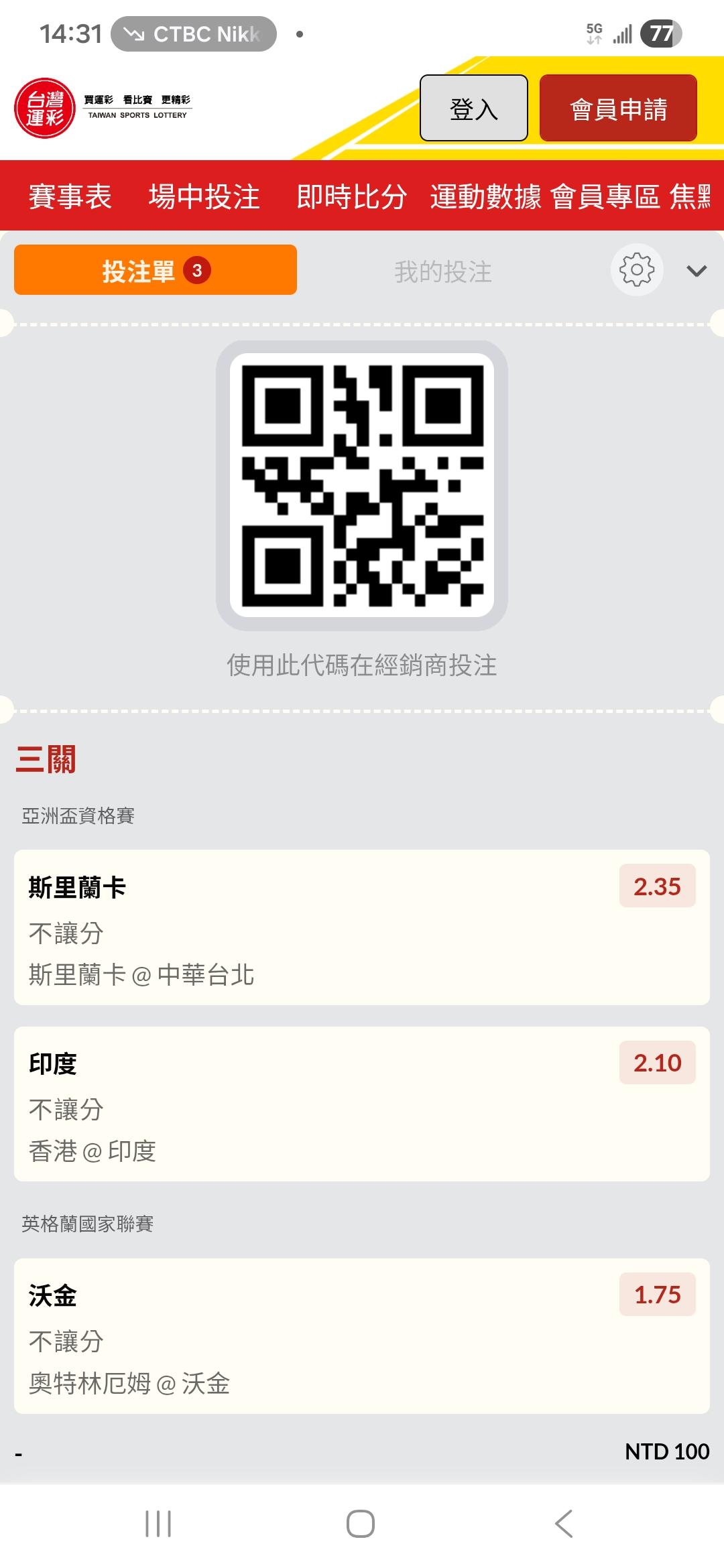Open the 沃金 selection card
The image size is (724, 1568).
coord(362,1336)
